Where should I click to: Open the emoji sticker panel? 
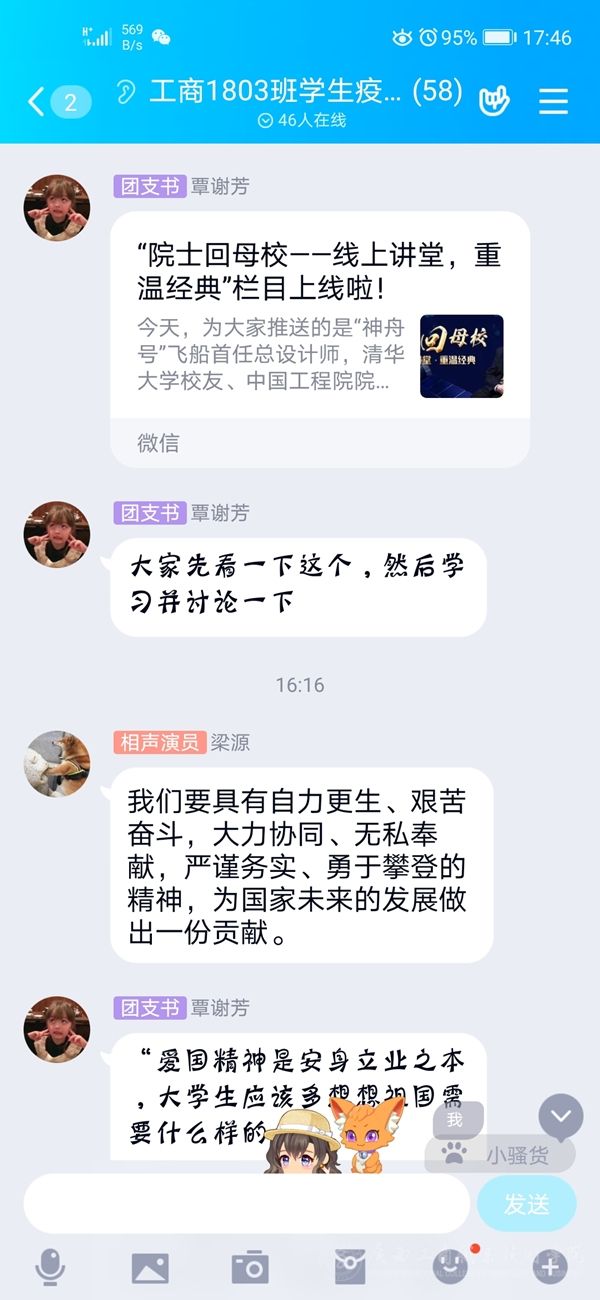[x=450, y=1267]
